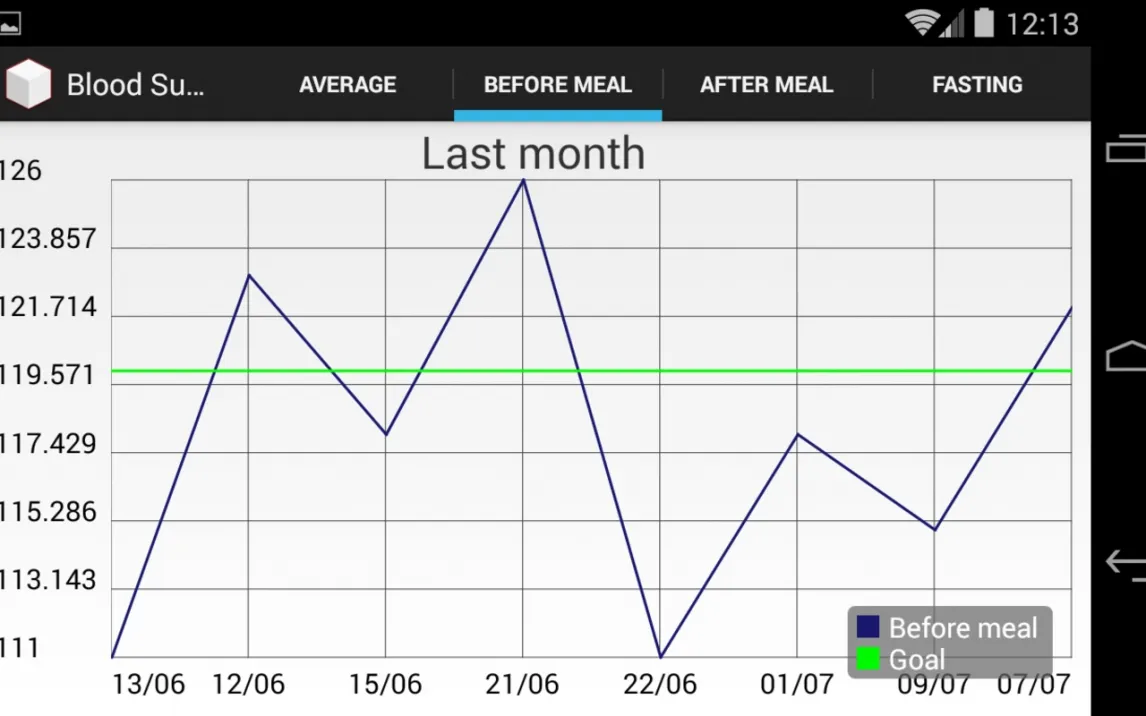
Task: Tap the Blood Sugar app icon
Action: point(28,84)
